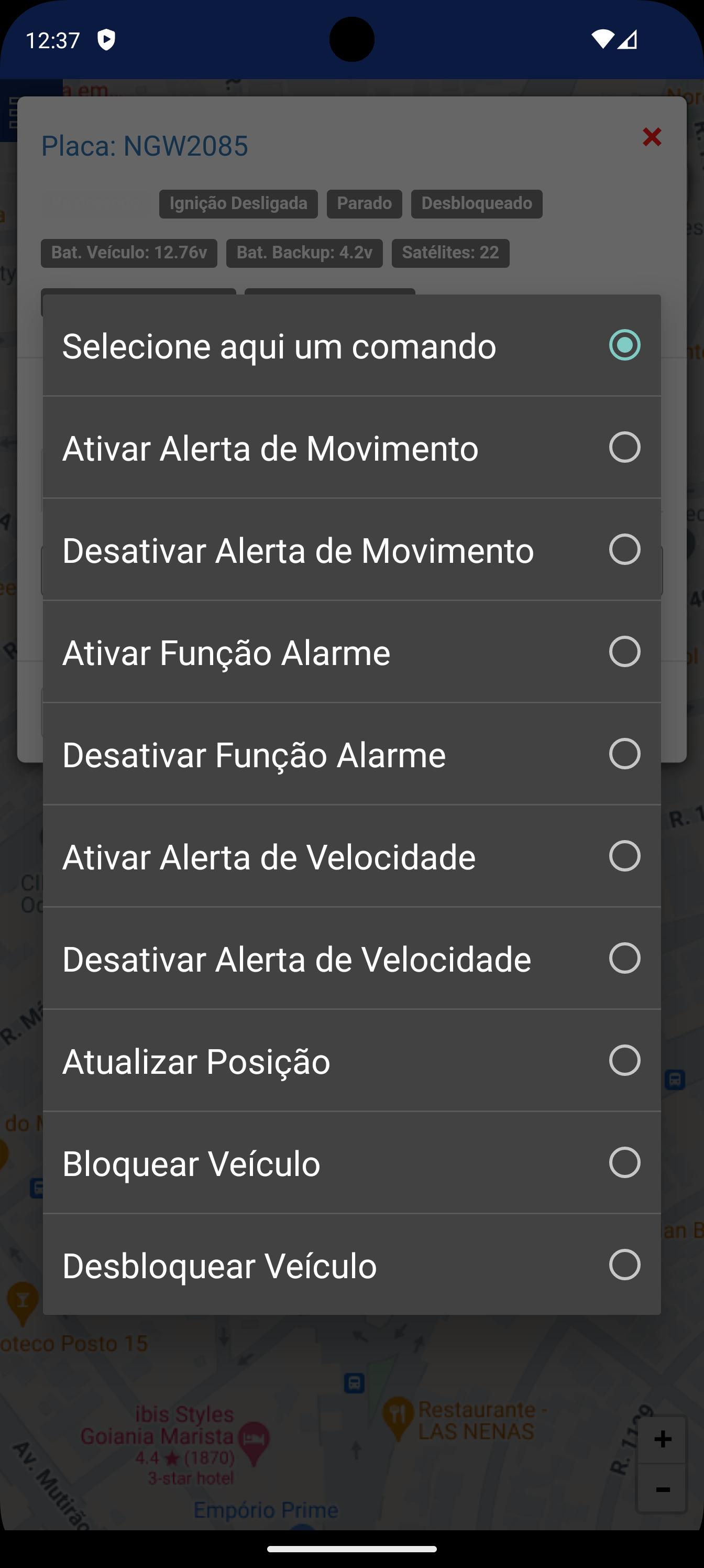
Task: Pick Desativar Alerta de Velocidade
Action: [351, 959]
